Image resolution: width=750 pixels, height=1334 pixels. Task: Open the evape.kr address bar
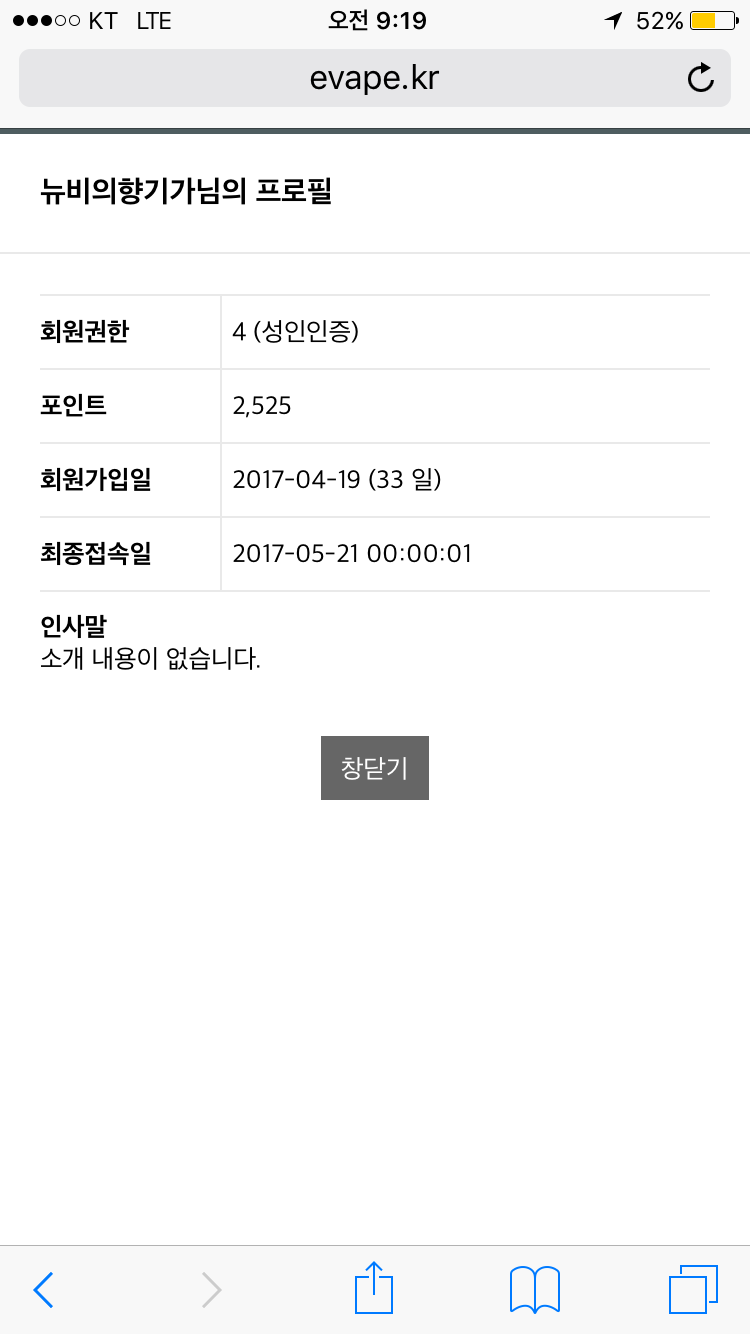374,78
